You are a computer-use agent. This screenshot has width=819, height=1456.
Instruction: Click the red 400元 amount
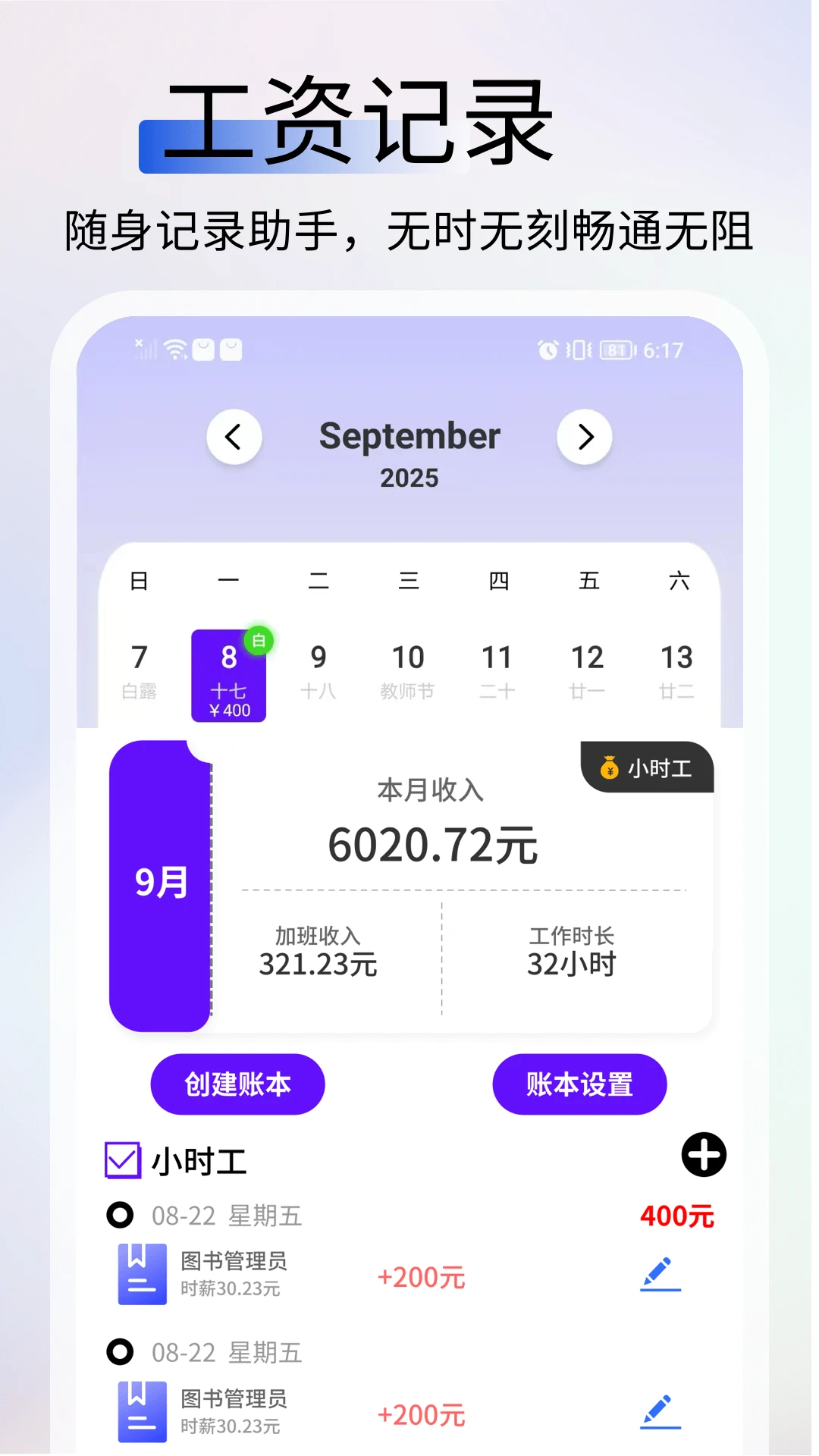pos(676,1216)
